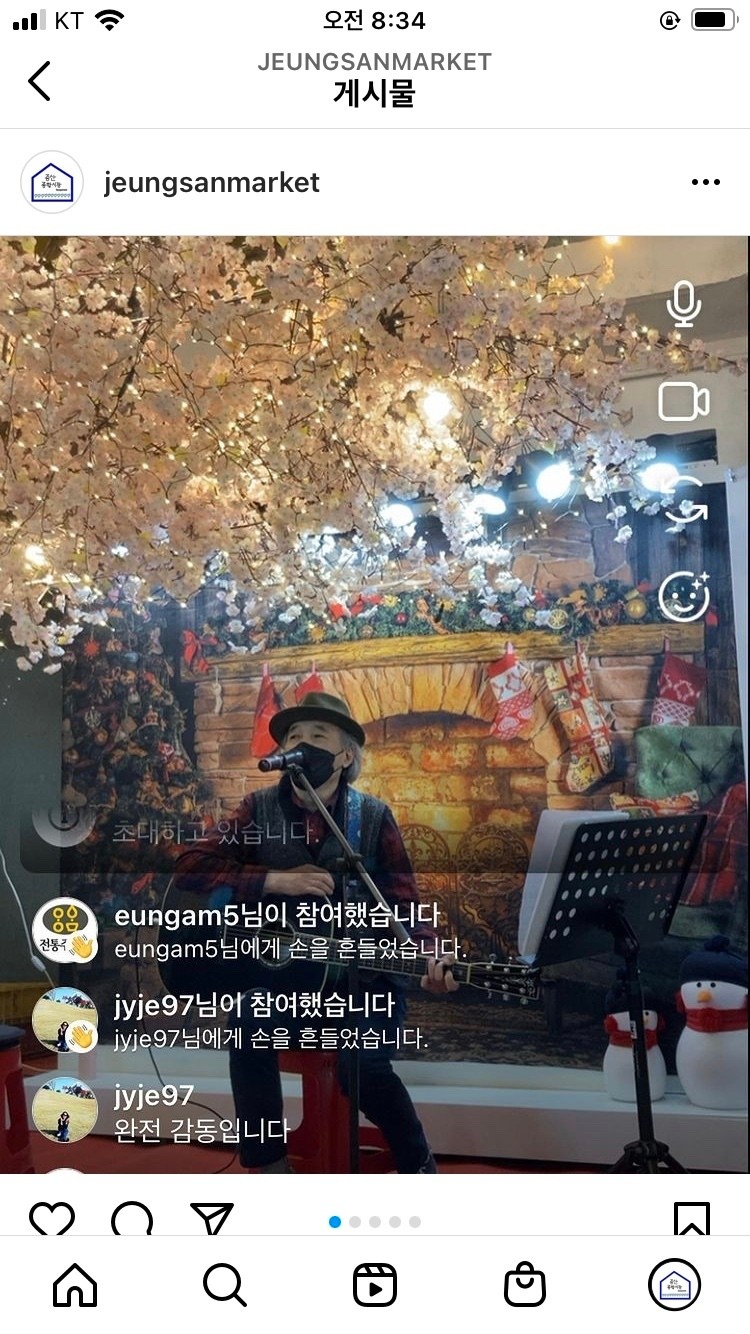This screenshot has height=1334, width=750.
Task: Open the Shop bag tab
Action: click(525, 1284)
